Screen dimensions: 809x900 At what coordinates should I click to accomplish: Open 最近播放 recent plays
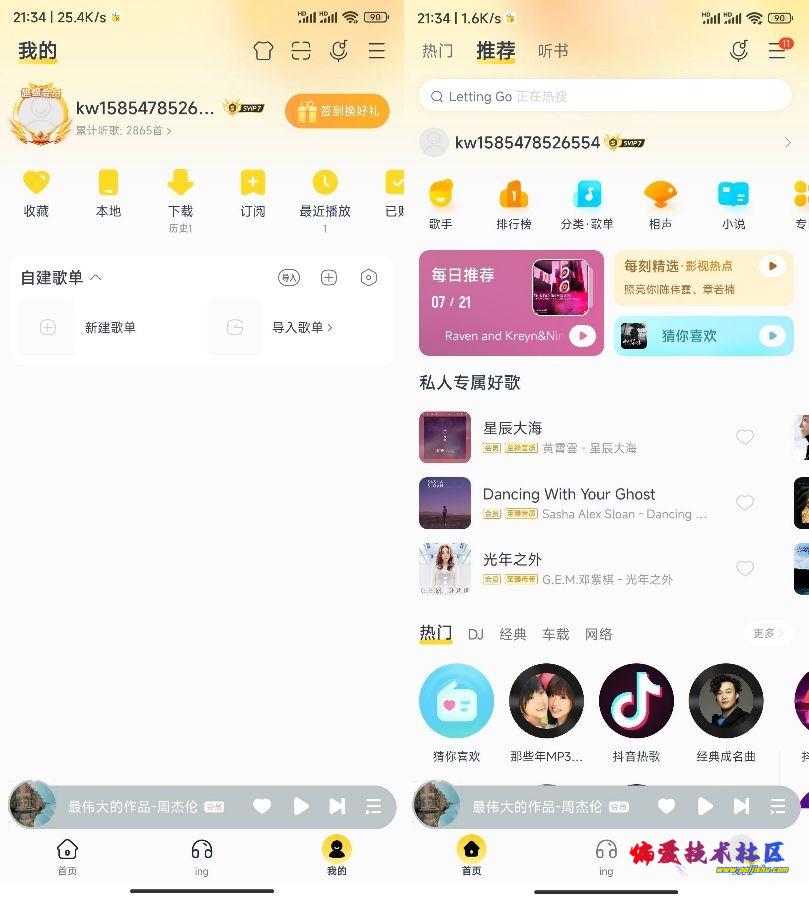[x=325, y=193]
